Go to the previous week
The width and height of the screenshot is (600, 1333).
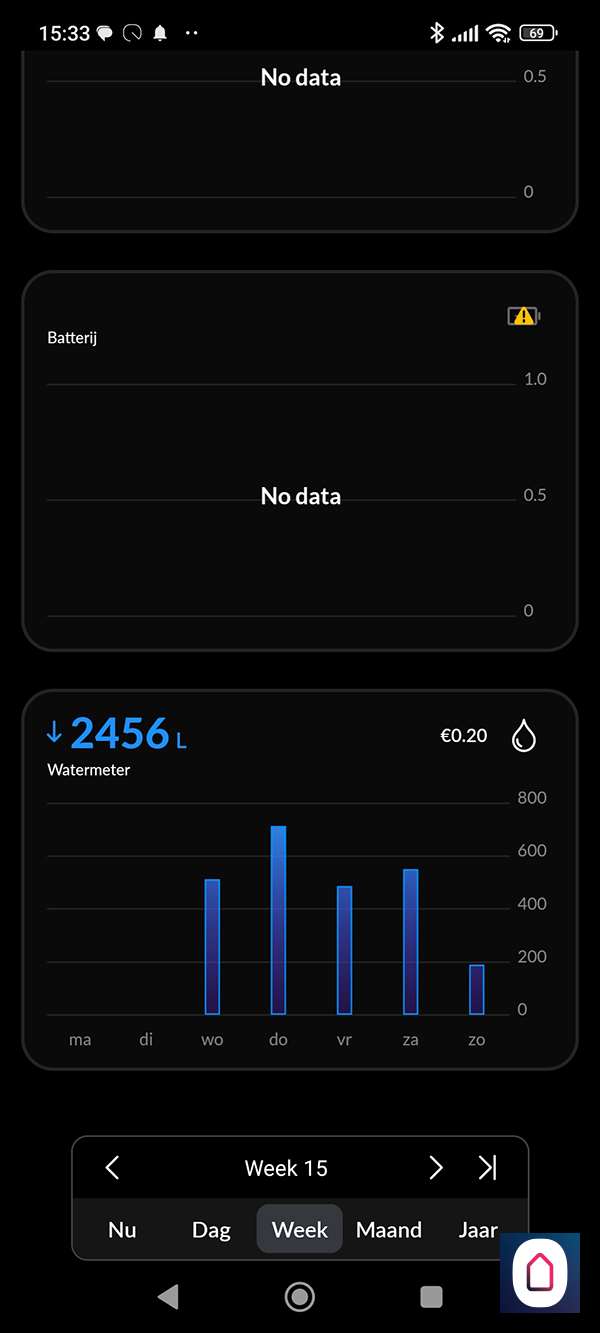(x=112, y=1167)
